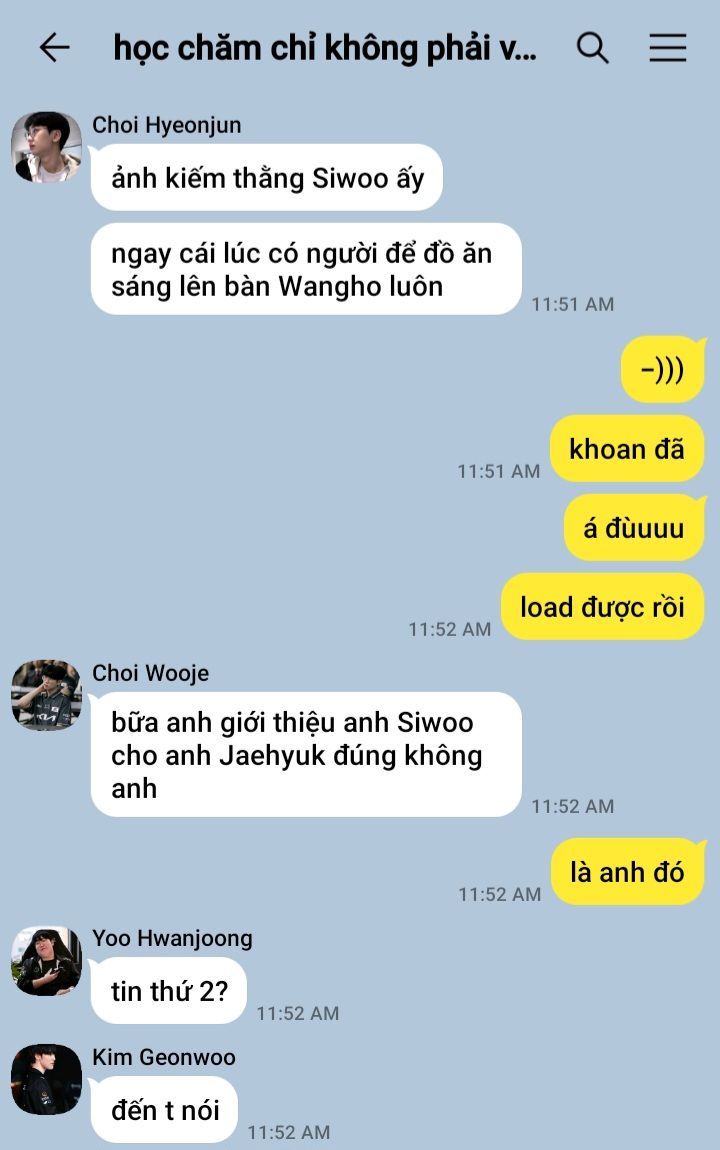720x1150 pixels.
Task: Open Yoo Hwanjoong's profile avatar
Action: pyautogui.click(x=46, y=961)
